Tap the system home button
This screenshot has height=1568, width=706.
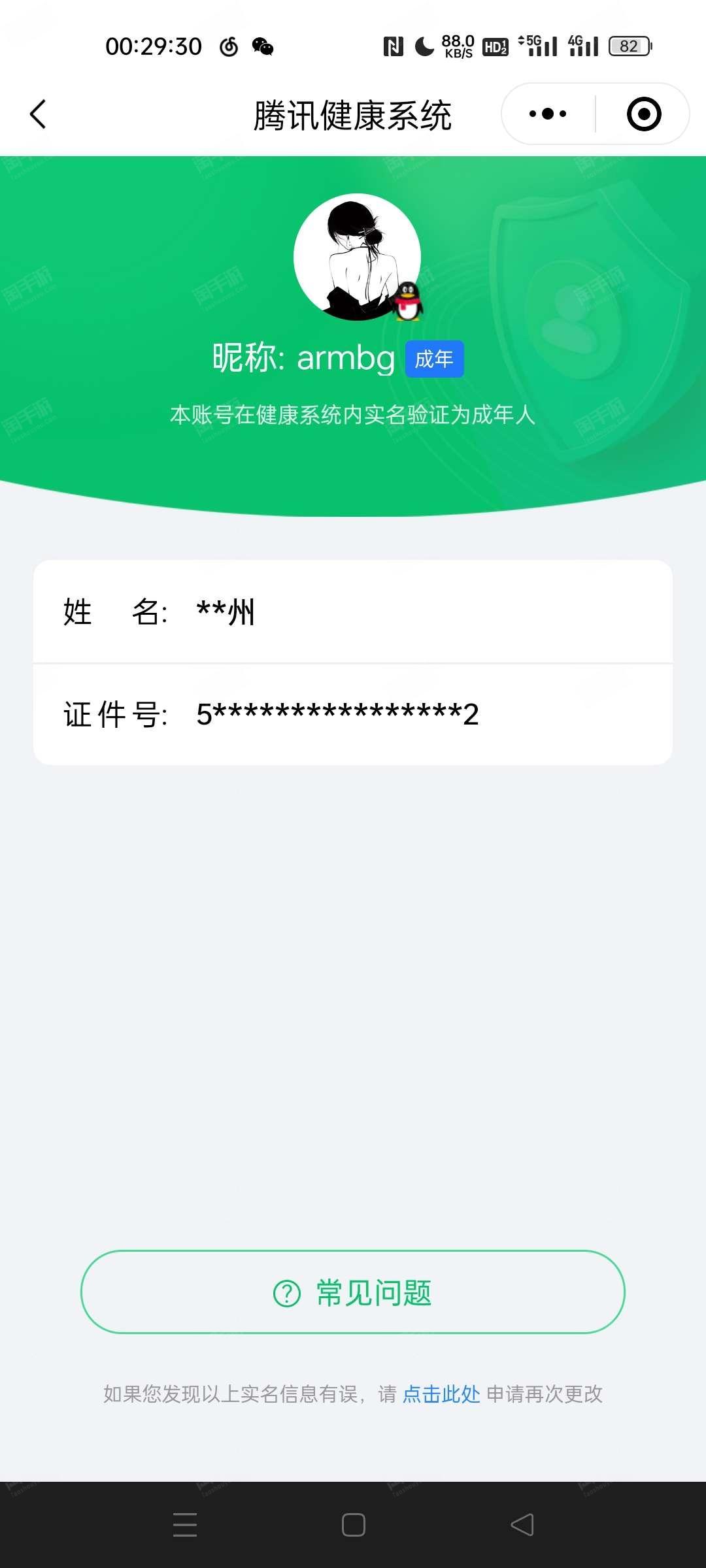353,1525
